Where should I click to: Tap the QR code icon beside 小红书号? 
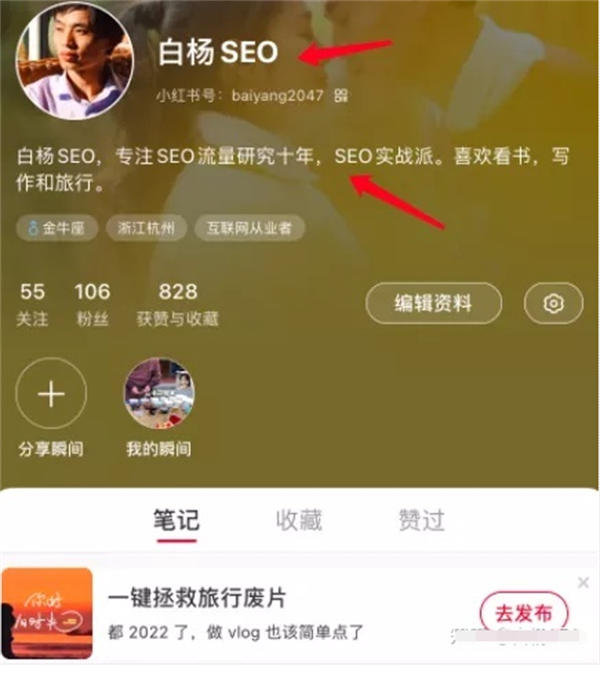pos(341,96)
